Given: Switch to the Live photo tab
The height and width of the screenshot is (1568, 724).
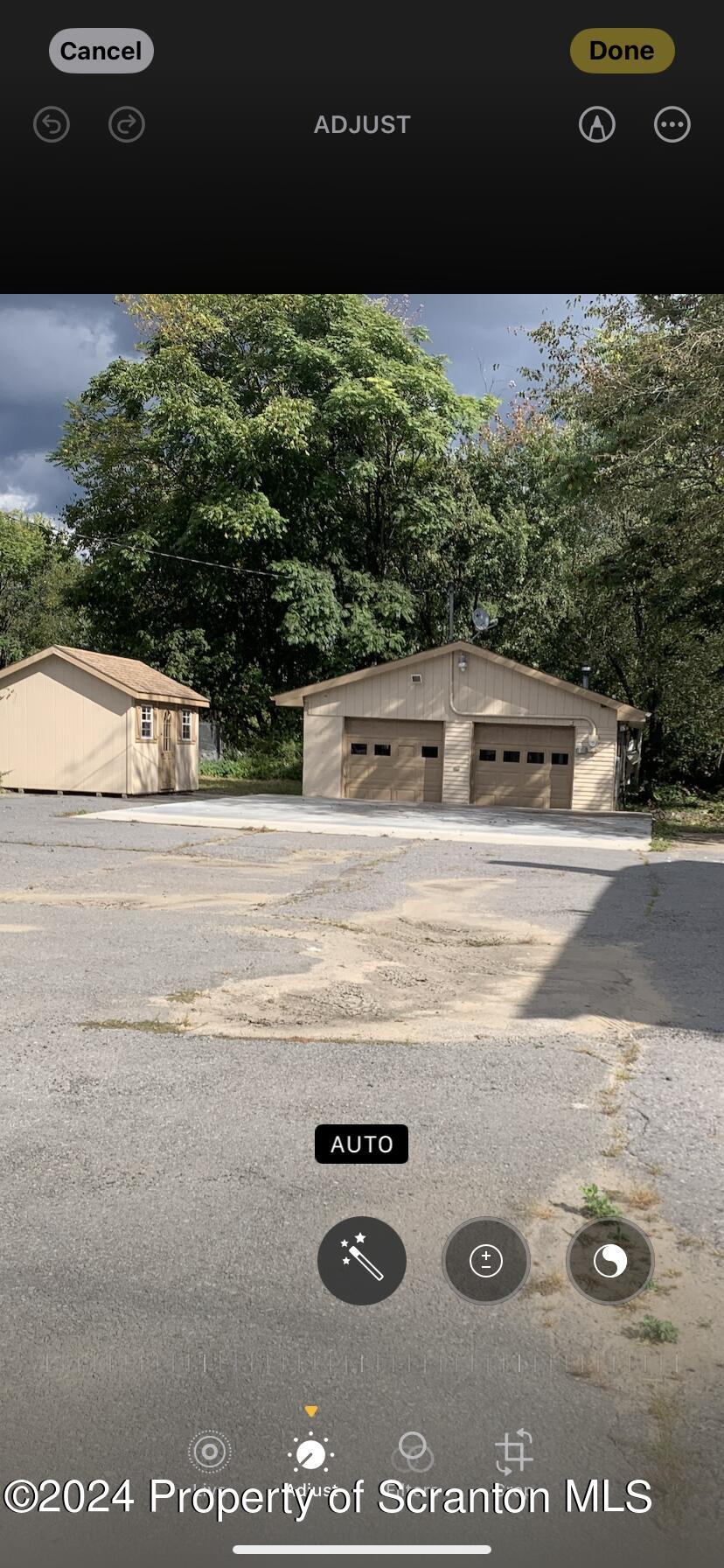Looking at the screenshot, I should coord(210,1452).
